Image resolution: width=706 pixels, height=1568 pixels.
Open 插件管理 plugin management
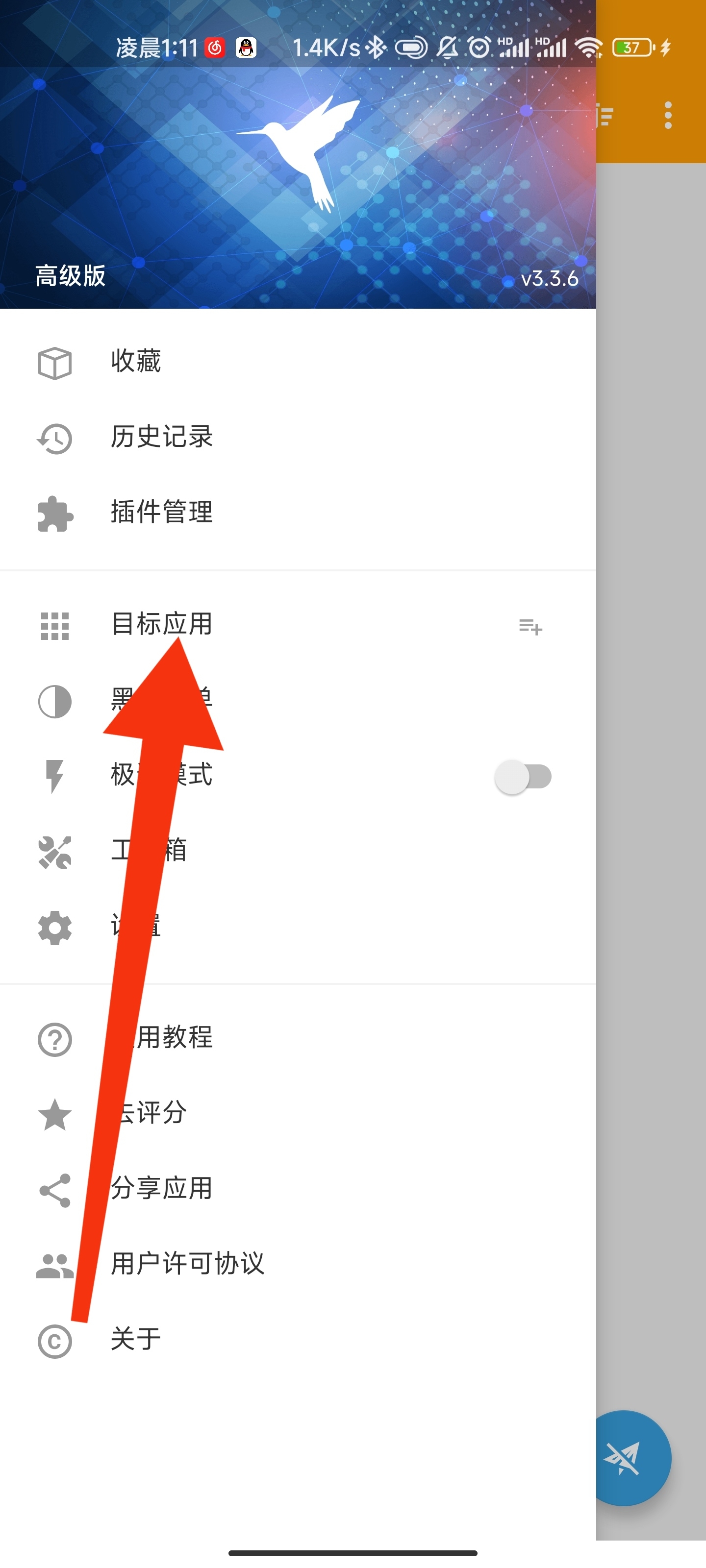tap(161, 512)
